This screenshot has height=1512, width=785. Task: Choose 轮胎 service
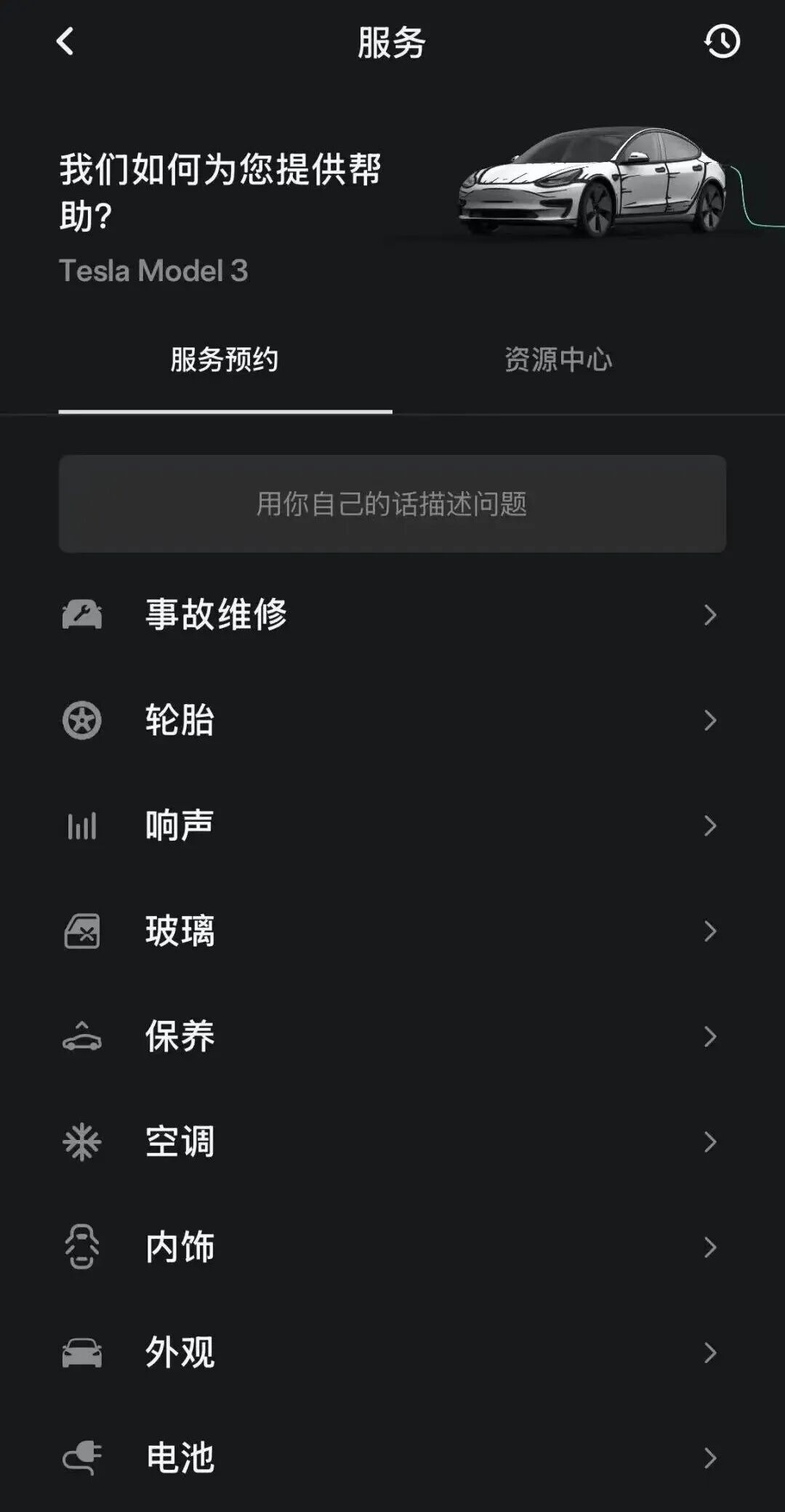coord(392,720)
